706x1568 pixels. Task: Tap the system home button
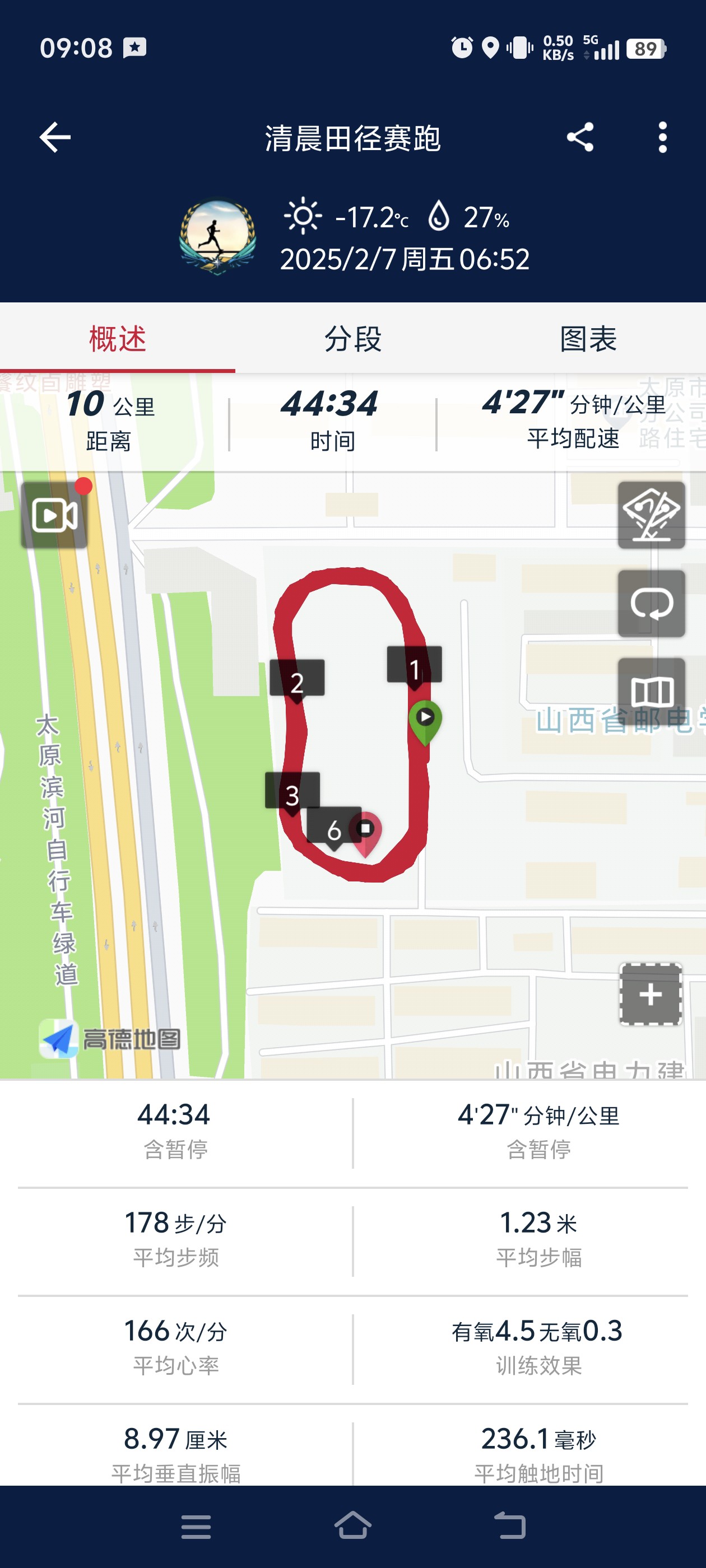point(352,1526)
